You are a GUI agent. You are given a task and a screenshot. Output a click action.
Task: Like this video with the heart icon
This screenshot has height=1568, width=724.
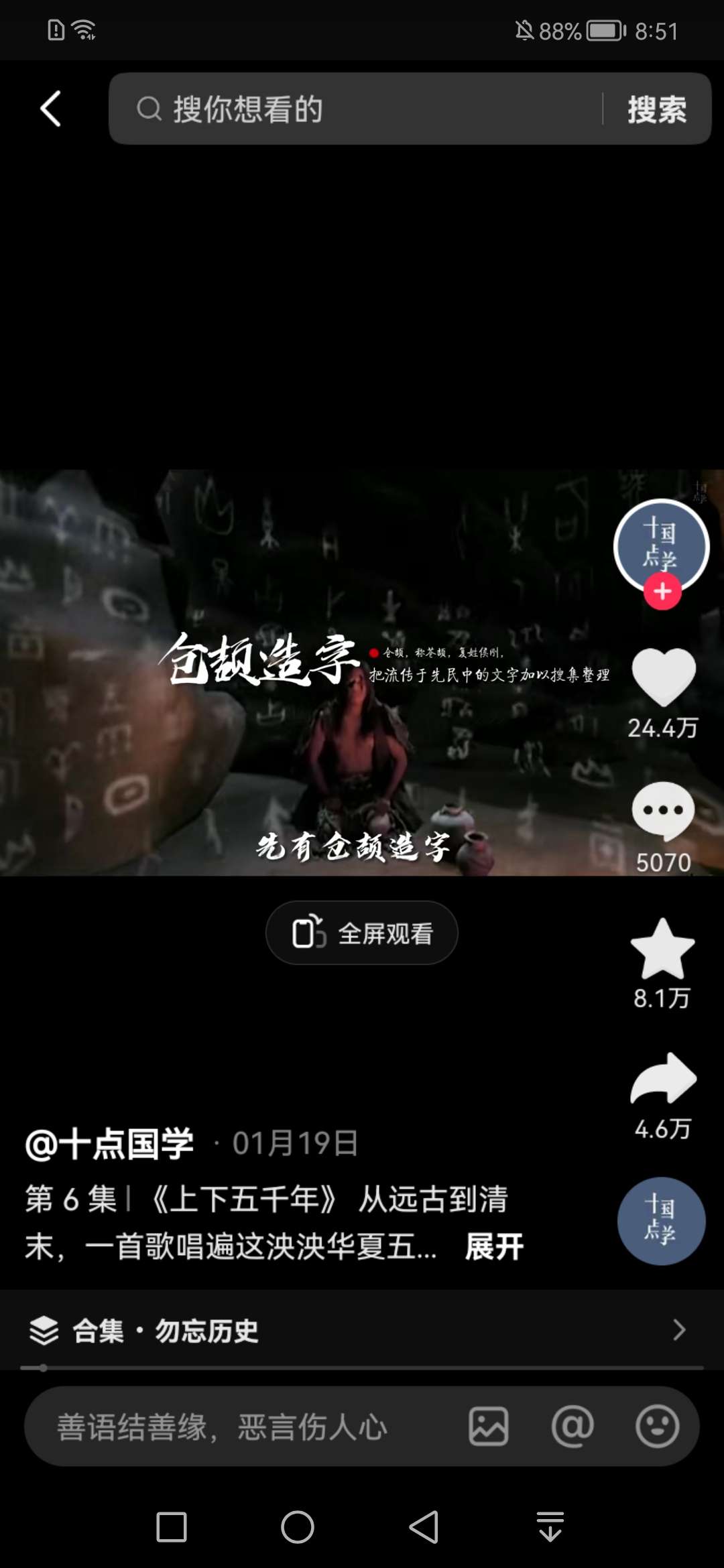pos(663,677)
